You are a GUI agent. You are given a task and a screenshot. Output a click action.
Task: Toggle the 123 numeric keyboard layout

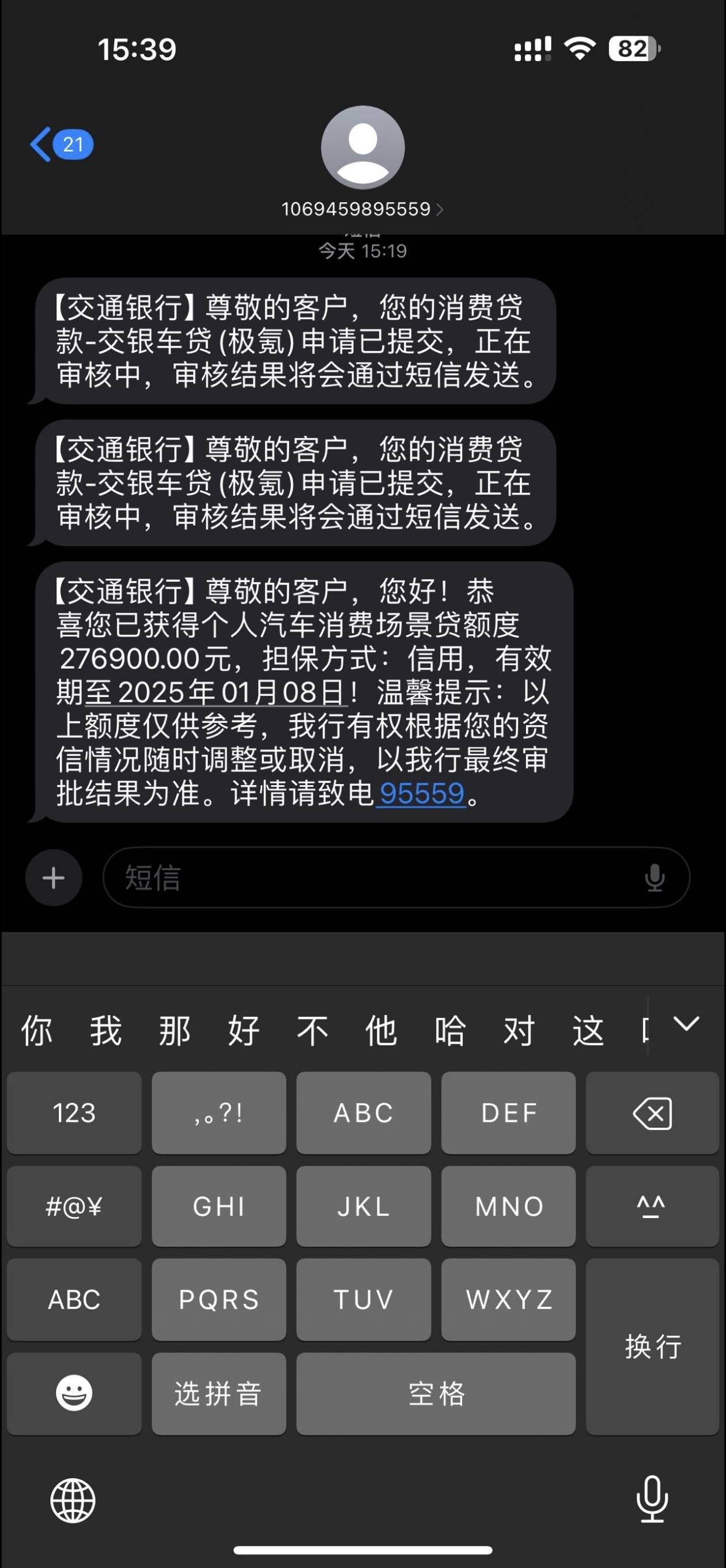pyautogui.click(x=74, y=1113)
